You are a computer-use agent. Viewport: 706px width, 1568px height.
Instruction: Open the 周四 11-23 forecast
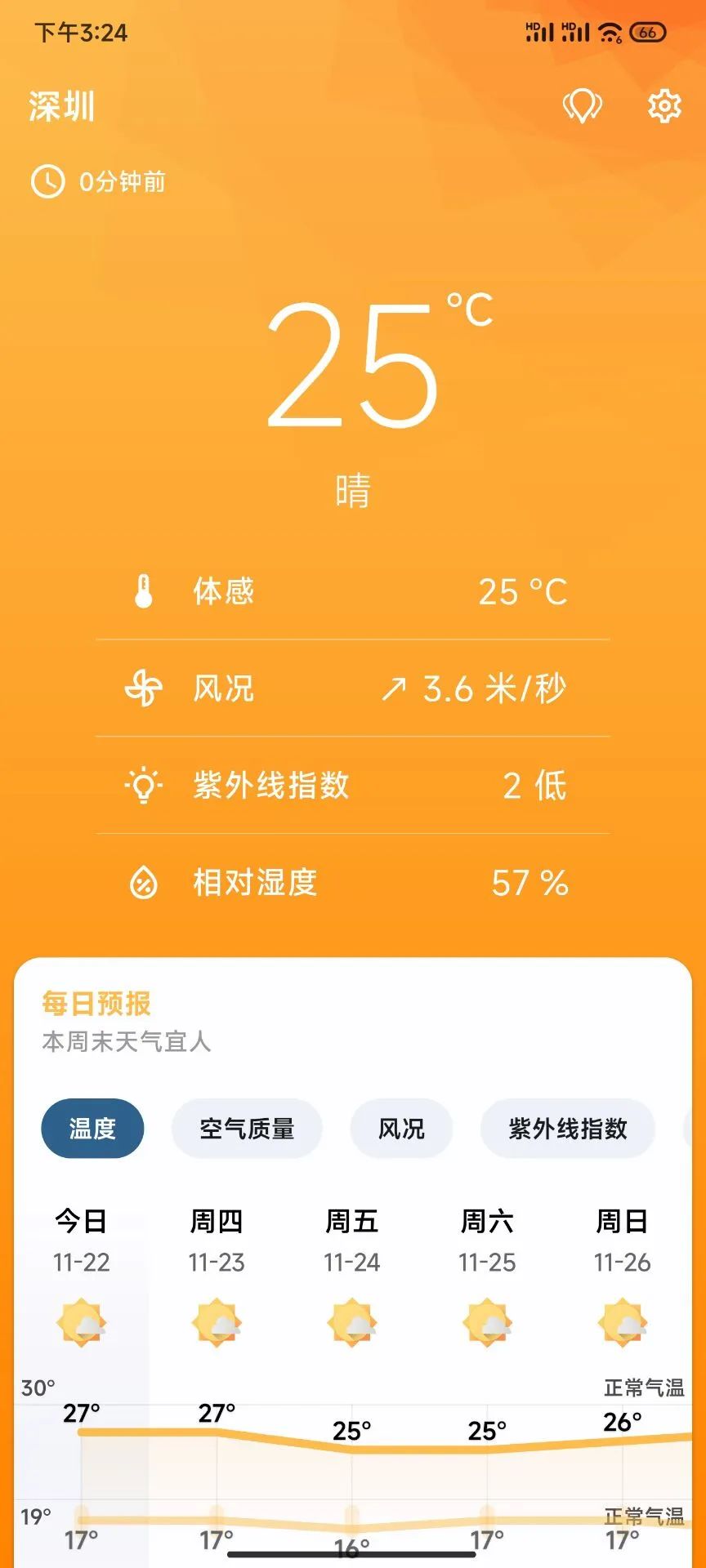[x=217, y=1274]
